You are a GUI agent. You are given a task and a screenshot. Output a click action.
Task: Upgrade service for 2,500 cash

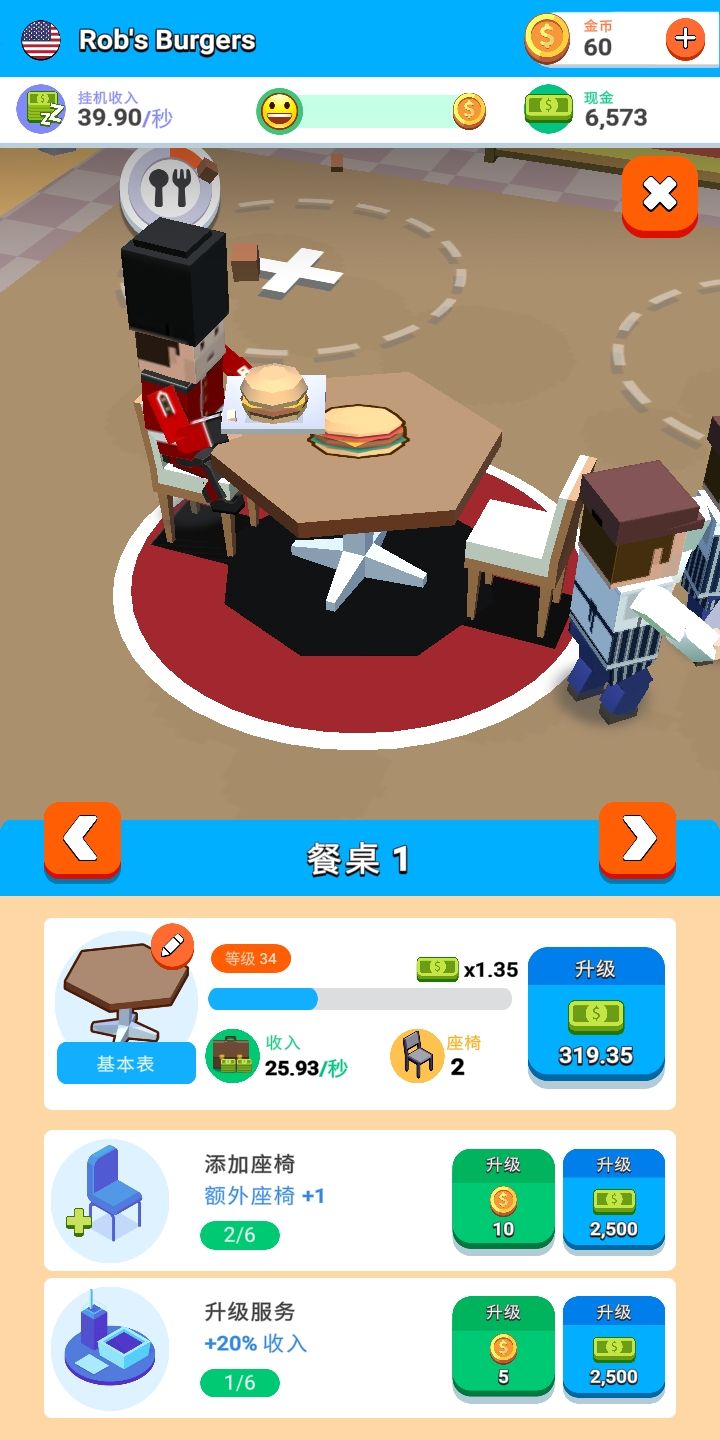tap(614, 1346)
